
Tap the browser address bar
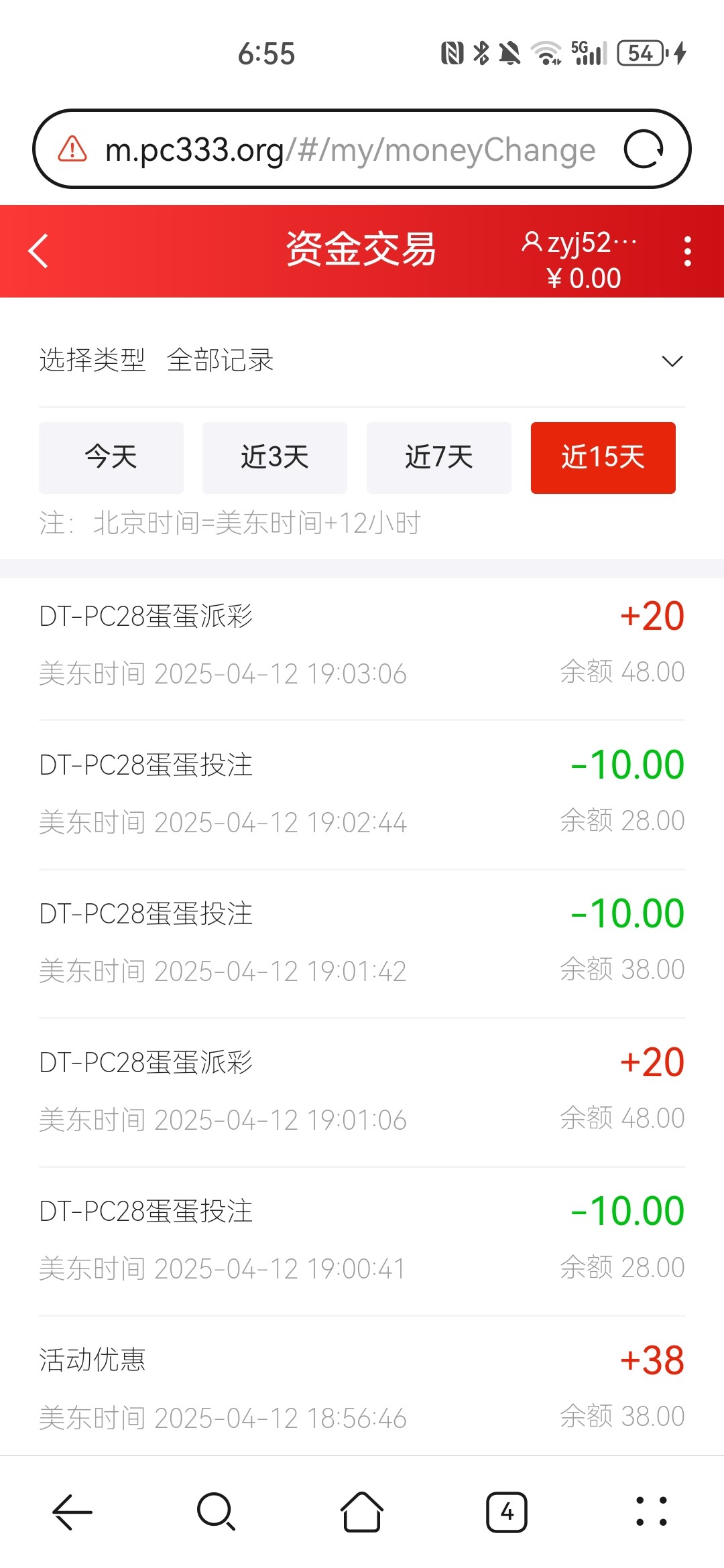(x=350, y=149)
